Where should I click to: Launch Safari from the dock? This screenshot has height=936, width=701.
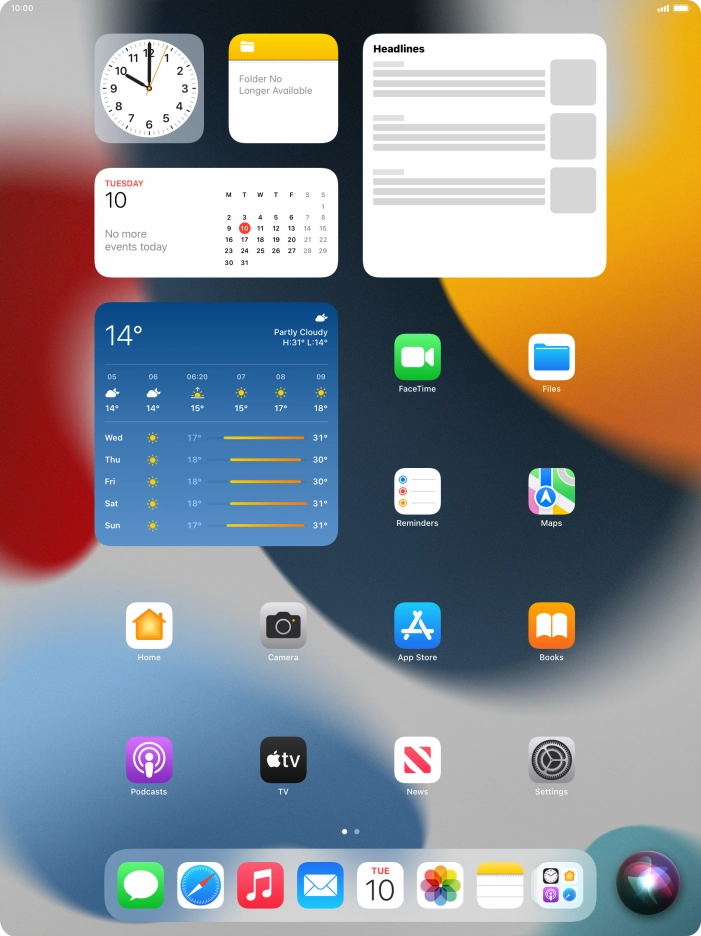coord(201,885)
